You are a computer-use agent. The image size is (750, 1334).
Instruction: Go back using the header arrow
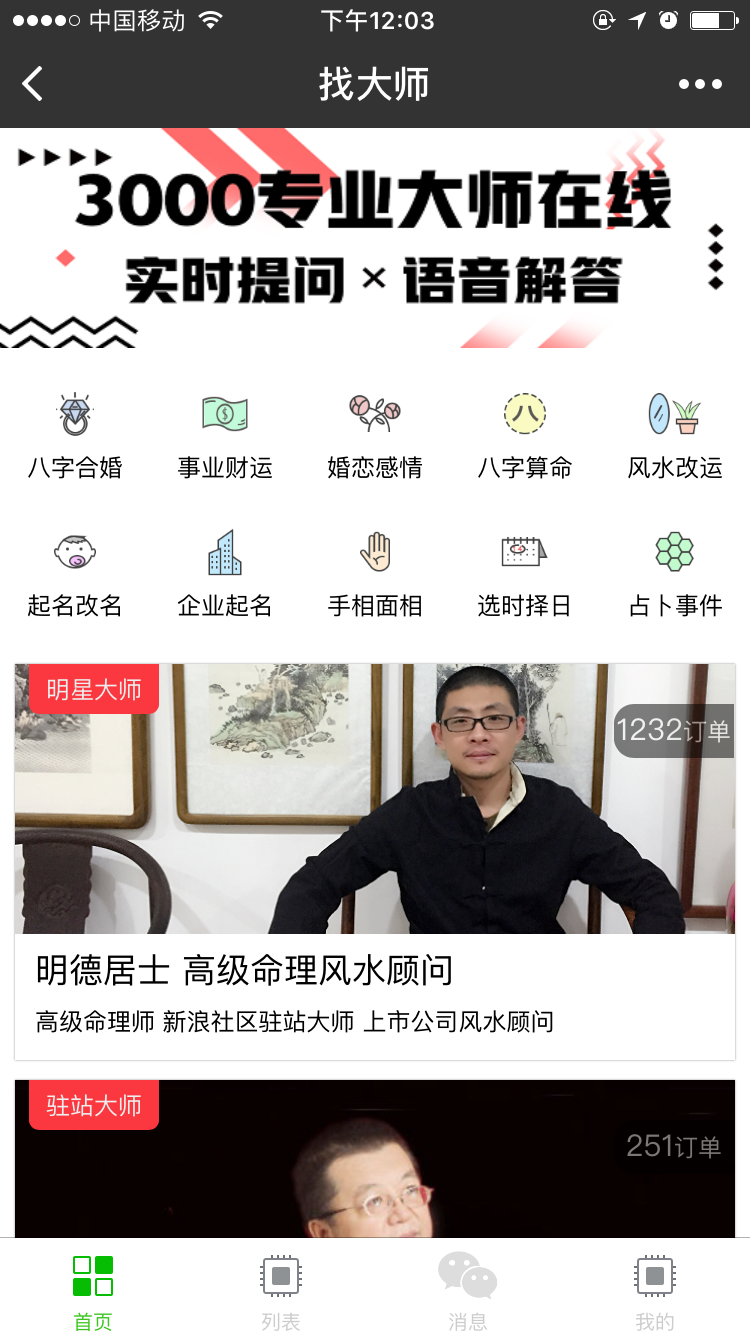point(33,84)
